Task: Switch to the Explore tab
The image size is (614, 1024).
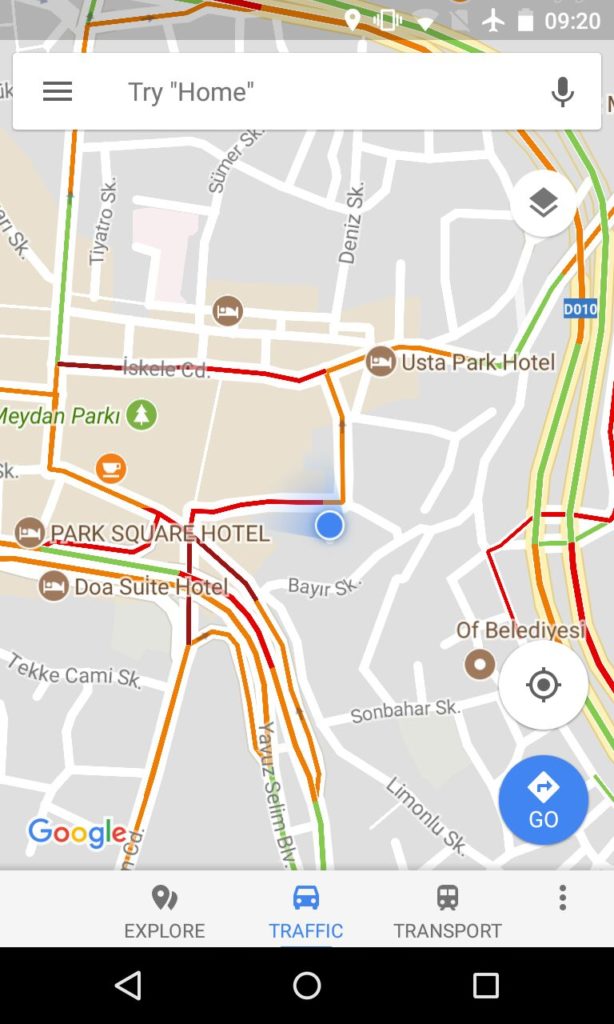Action: tap(165, 912)
